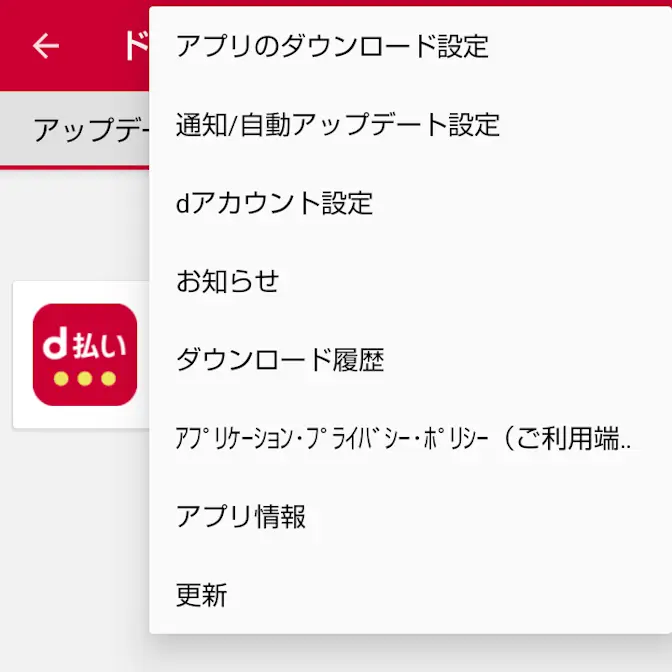Open アプリのダウンロード設定
This screenshot has width=672, height=672.
coord(411,46)
